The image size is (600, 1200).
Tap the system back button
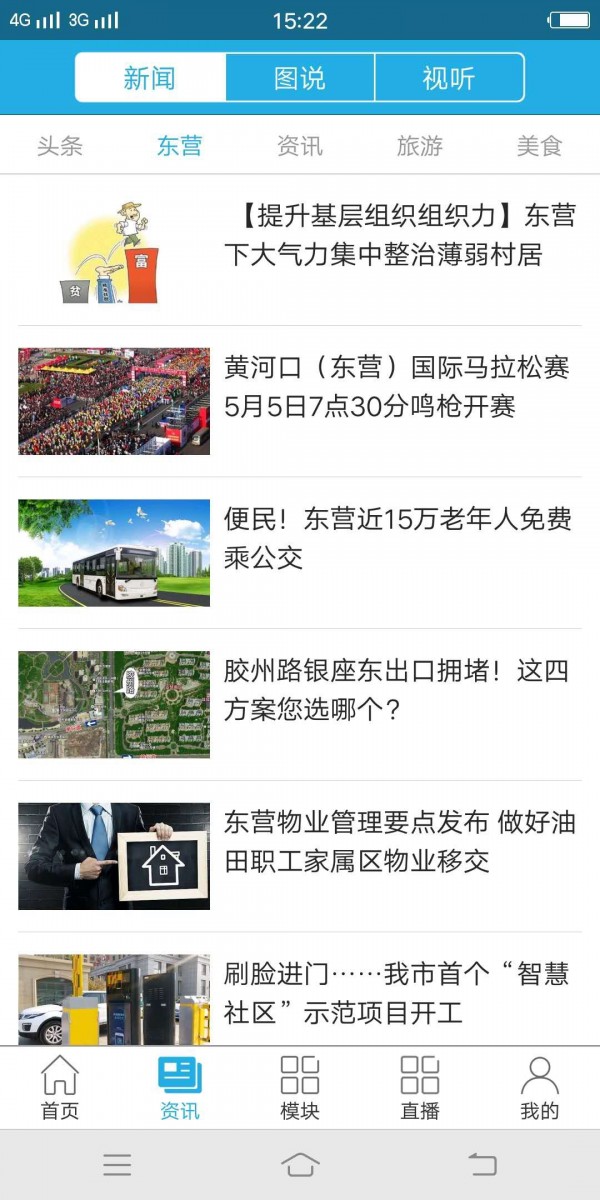pos(482,1164)
